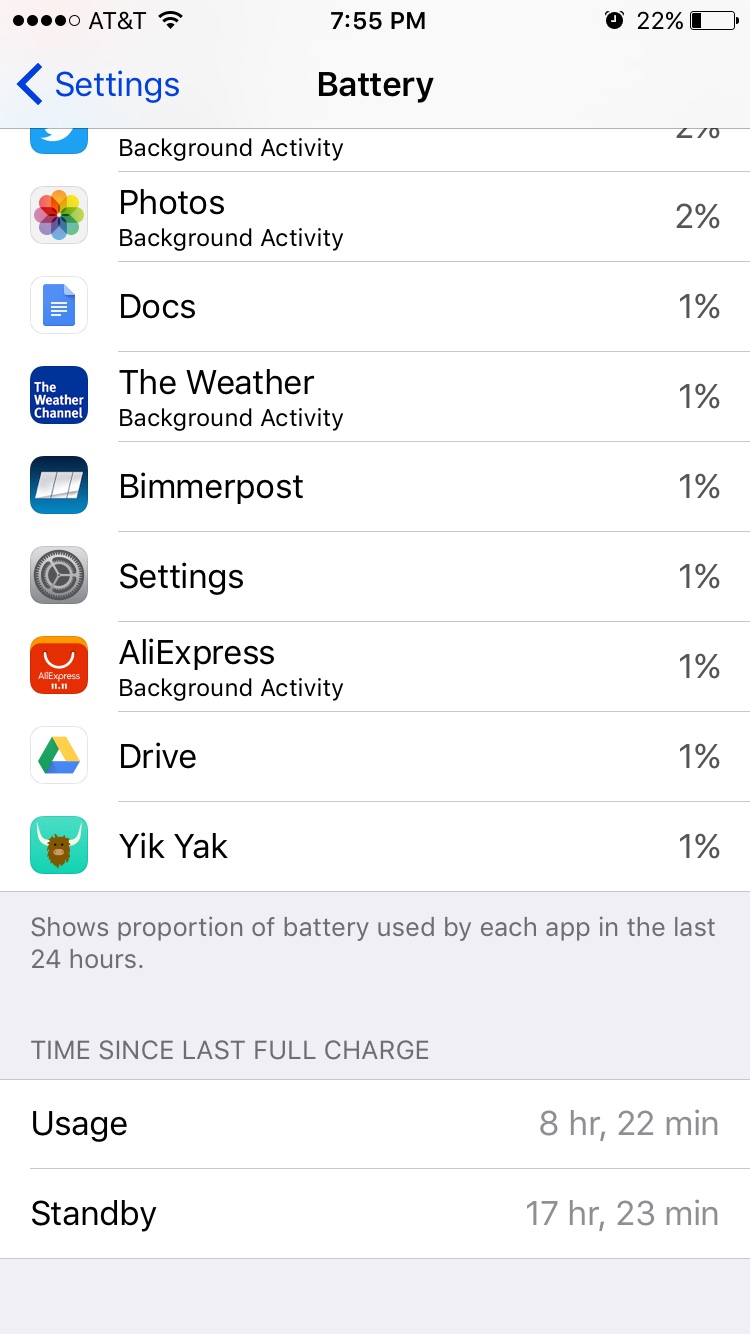The image size is (750, 1334).
Task: Select the Bimmerpost usage row
Action: [x=375, y=487]
